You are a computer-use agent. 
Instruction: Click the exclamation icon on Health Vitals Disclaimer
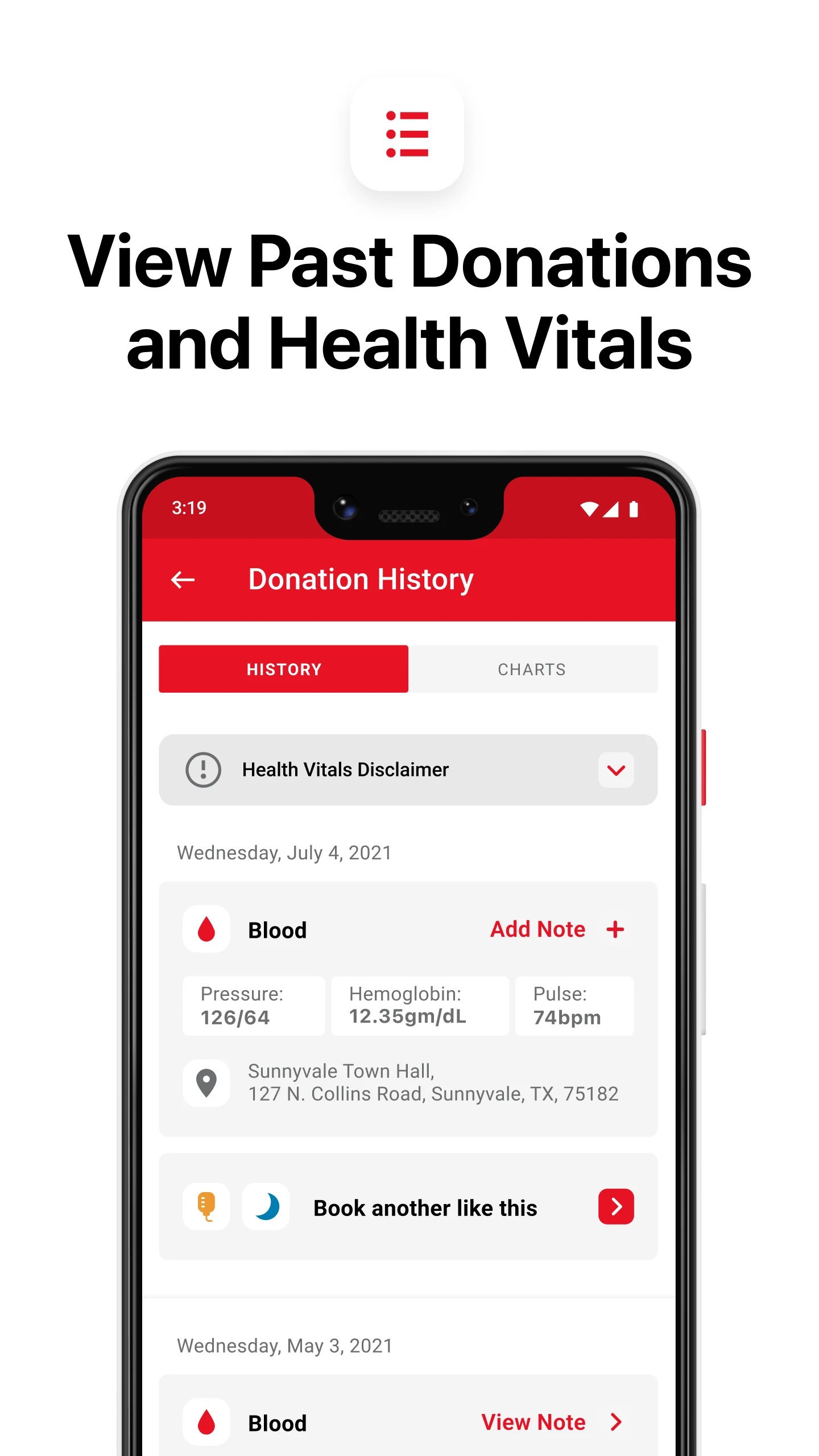(203, 770)
